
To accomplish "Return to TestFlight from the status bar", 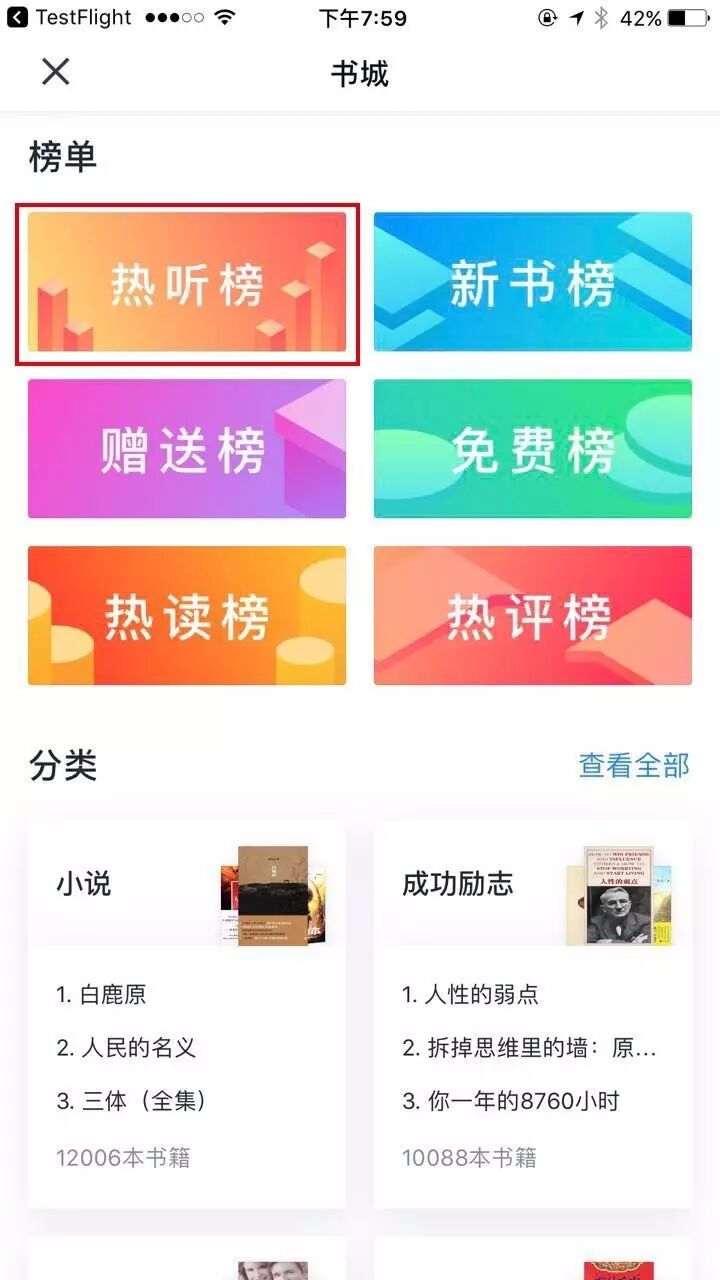I will pyautogui.click(x=70, y=18).
